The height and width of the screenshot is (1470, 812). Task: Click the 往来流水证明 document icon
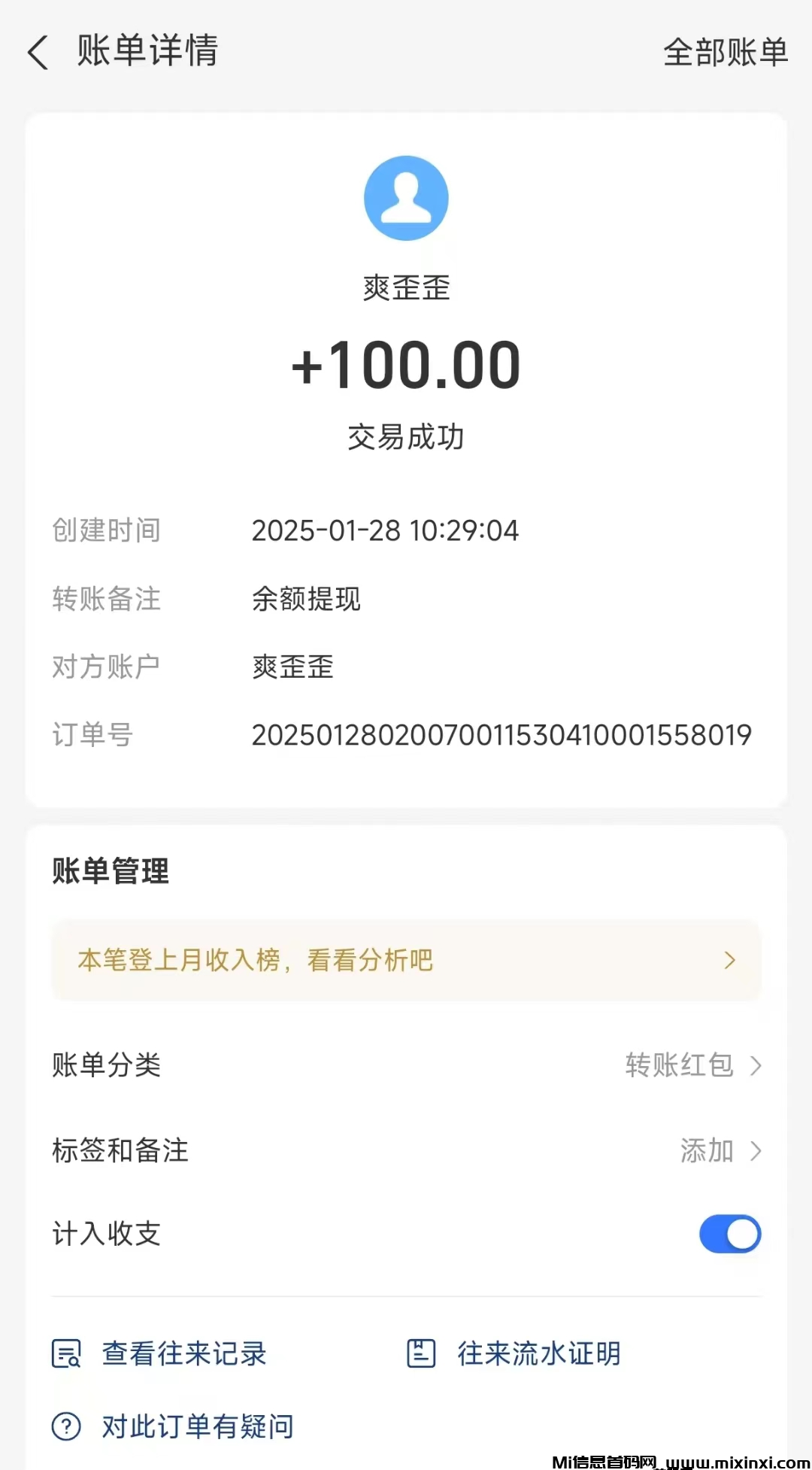(x=423, y=1353)
